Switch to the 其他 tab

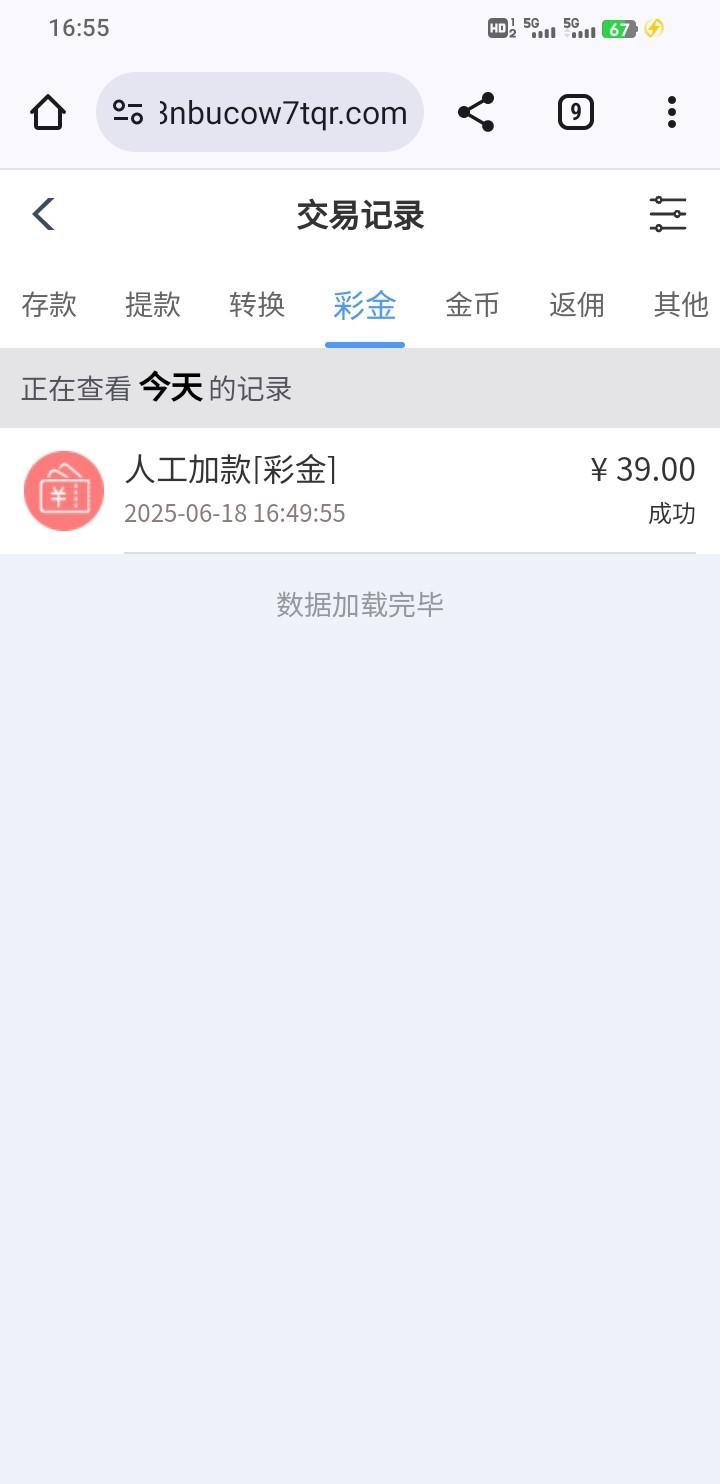pos(681,305)
